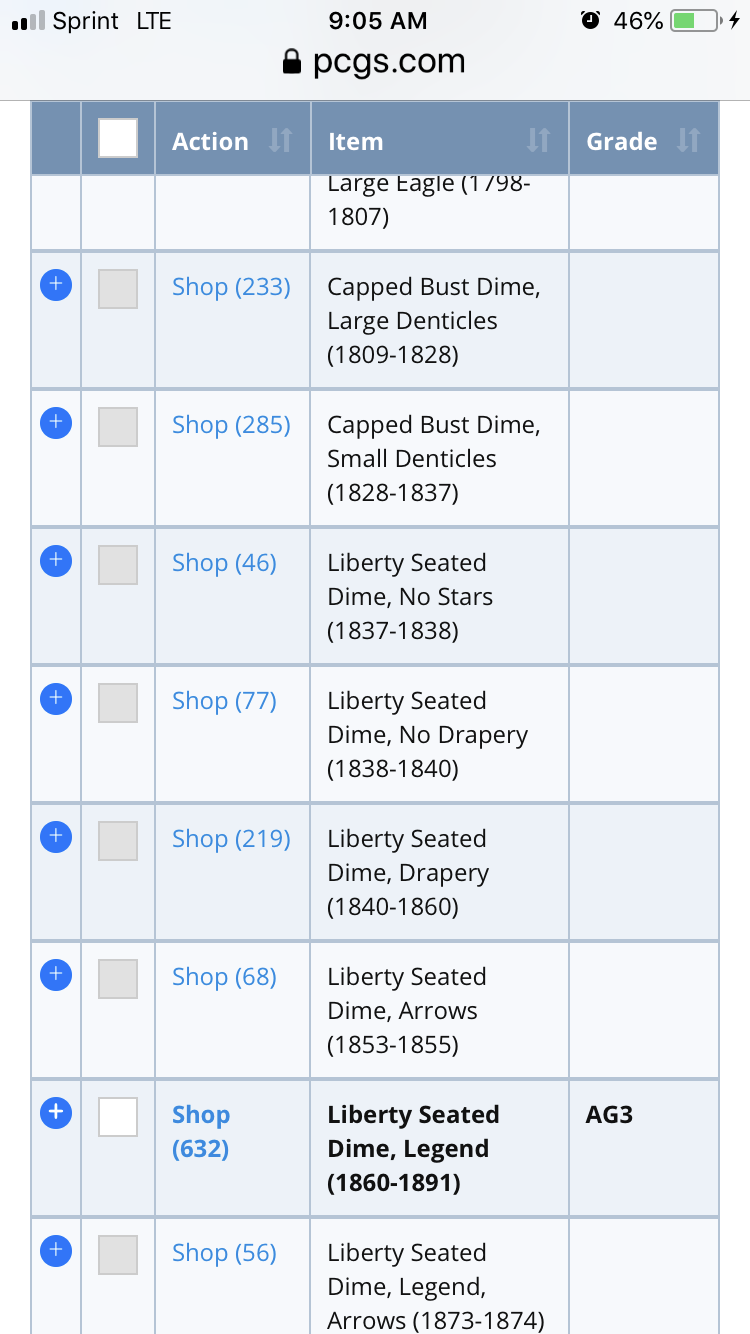Open Shop (56) link
Screen dimensions: 750x1334
[x=224, y=1253]
